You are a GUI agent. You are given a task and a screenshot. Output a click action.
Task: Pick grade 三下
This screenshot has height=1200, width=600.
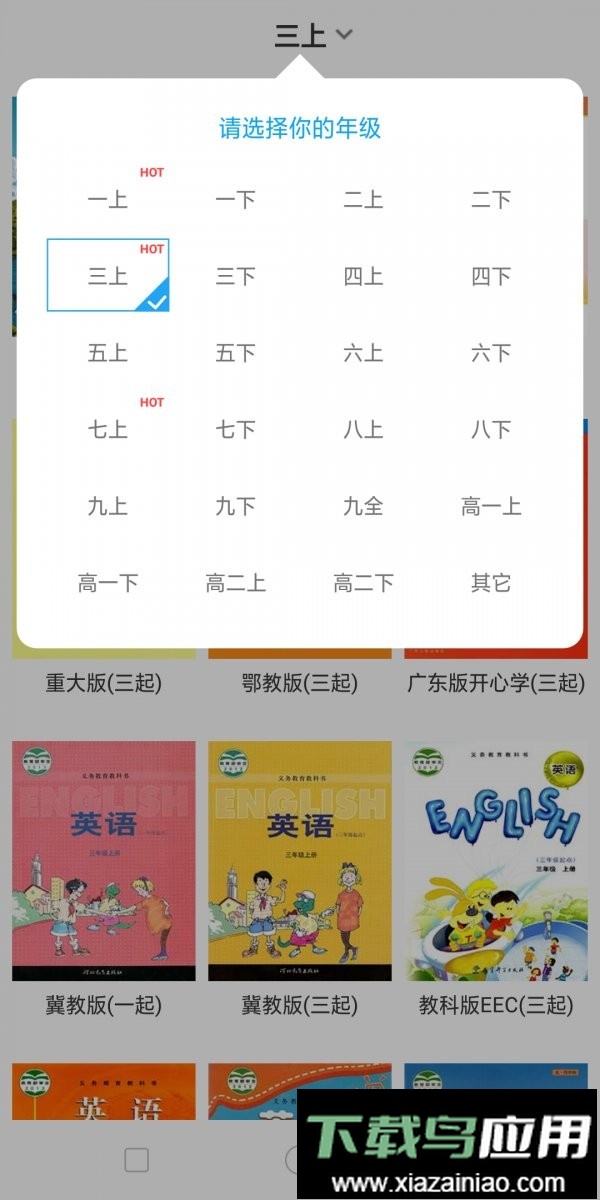[x=236, y=276]
